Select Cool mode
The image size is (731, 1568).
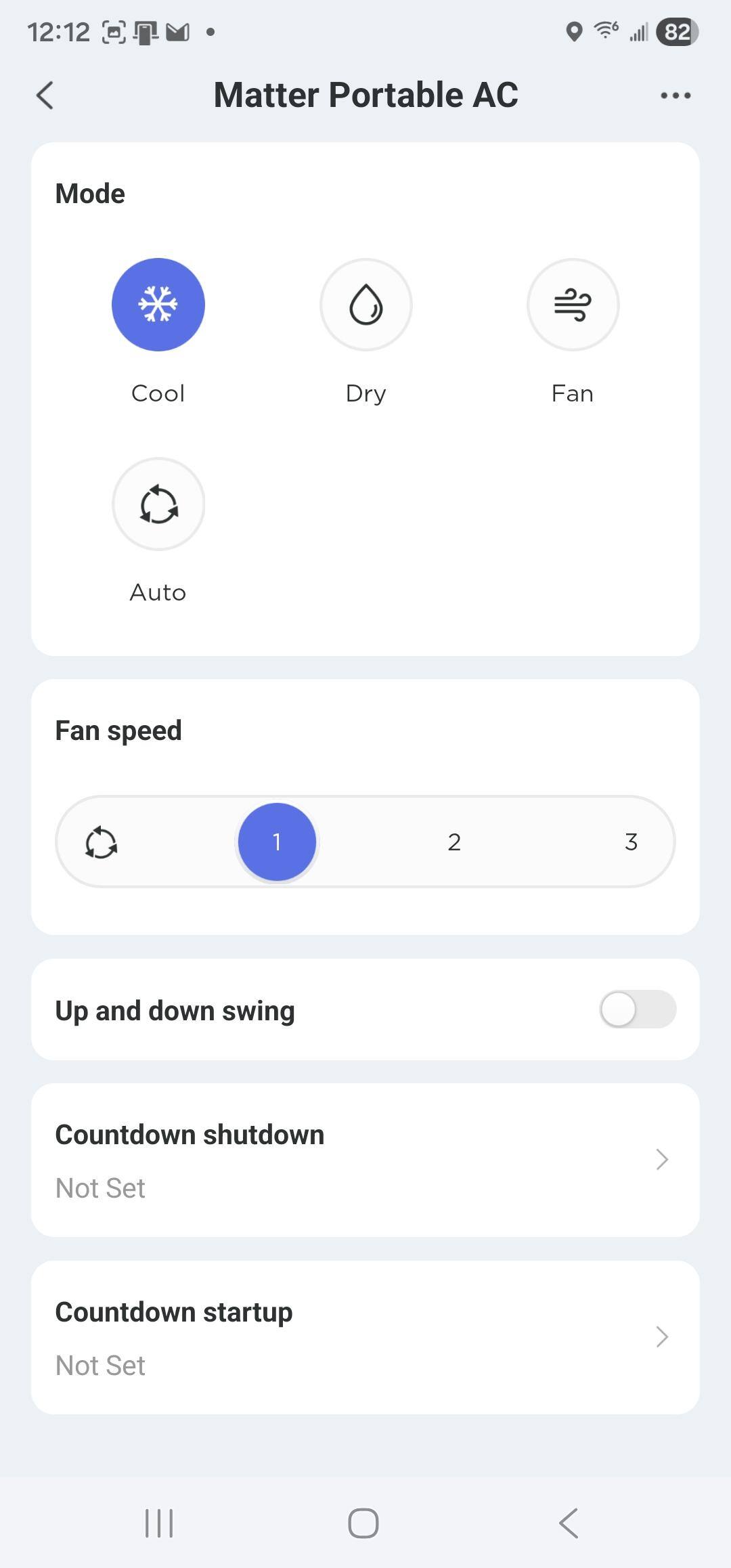(x=158, y=305)
